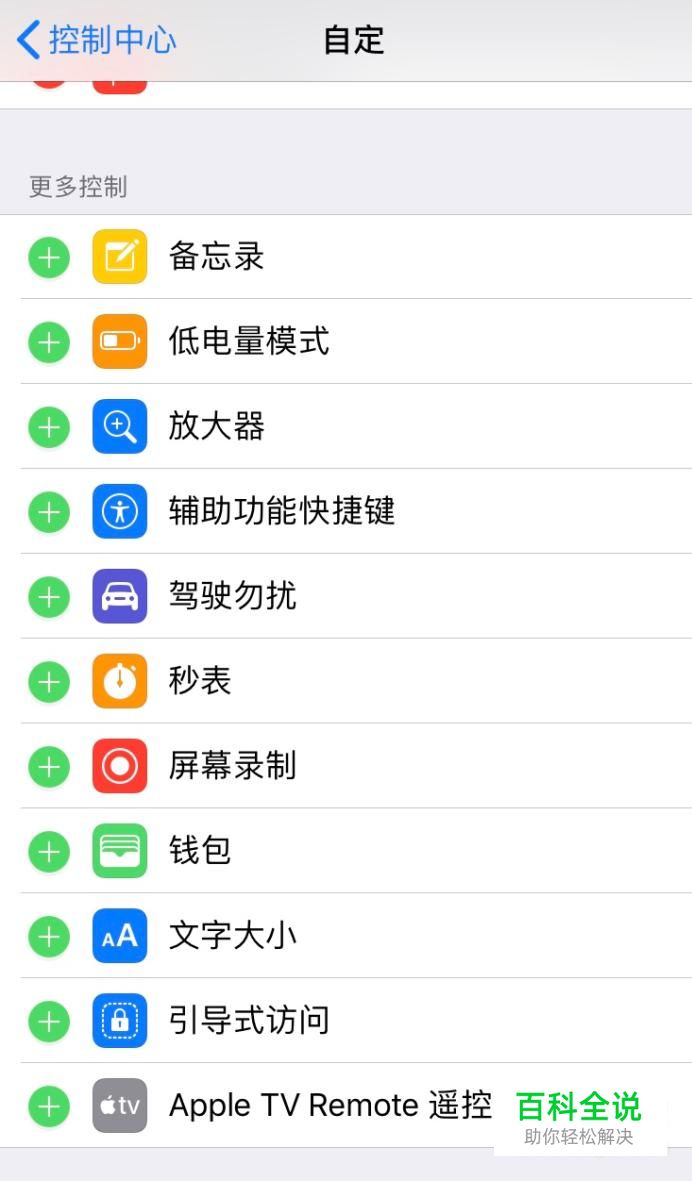Add 秒表 control

tap(49, 682)
